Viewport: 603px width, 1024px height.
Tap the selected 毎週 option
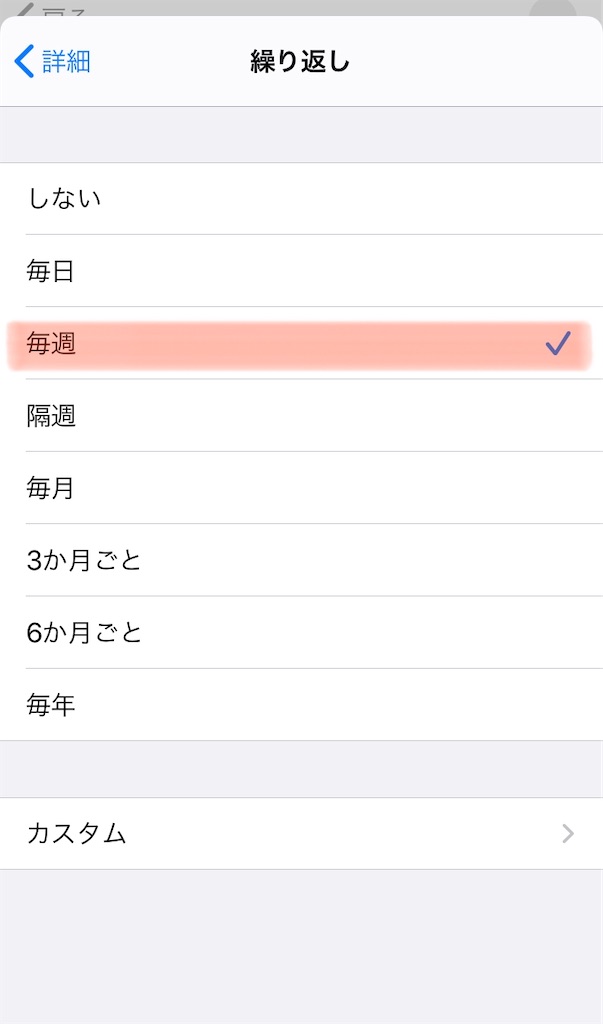[x=300, y=344]
